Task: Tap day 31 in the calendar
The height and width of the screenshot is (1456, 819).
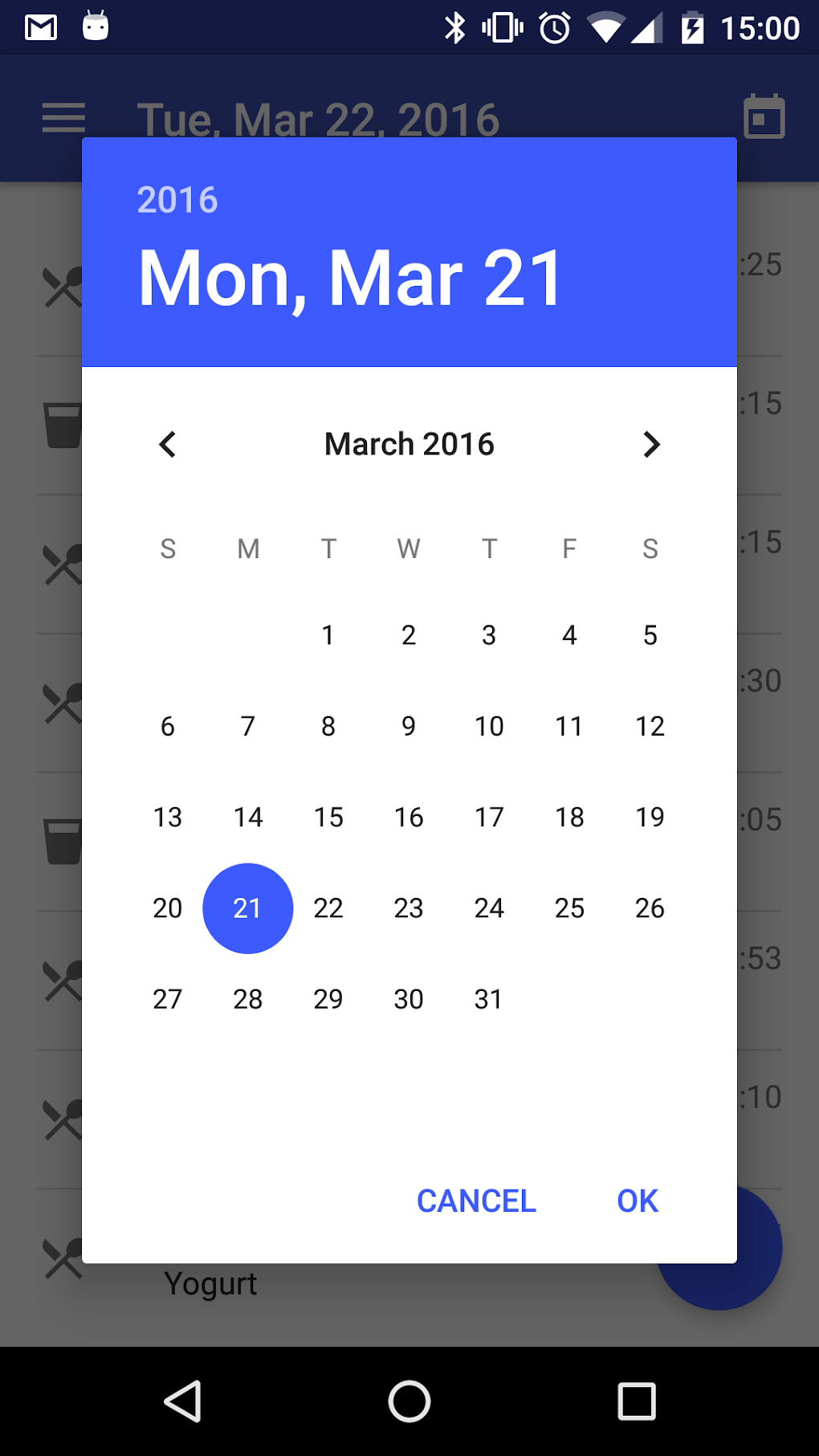Action: [489, 999]
